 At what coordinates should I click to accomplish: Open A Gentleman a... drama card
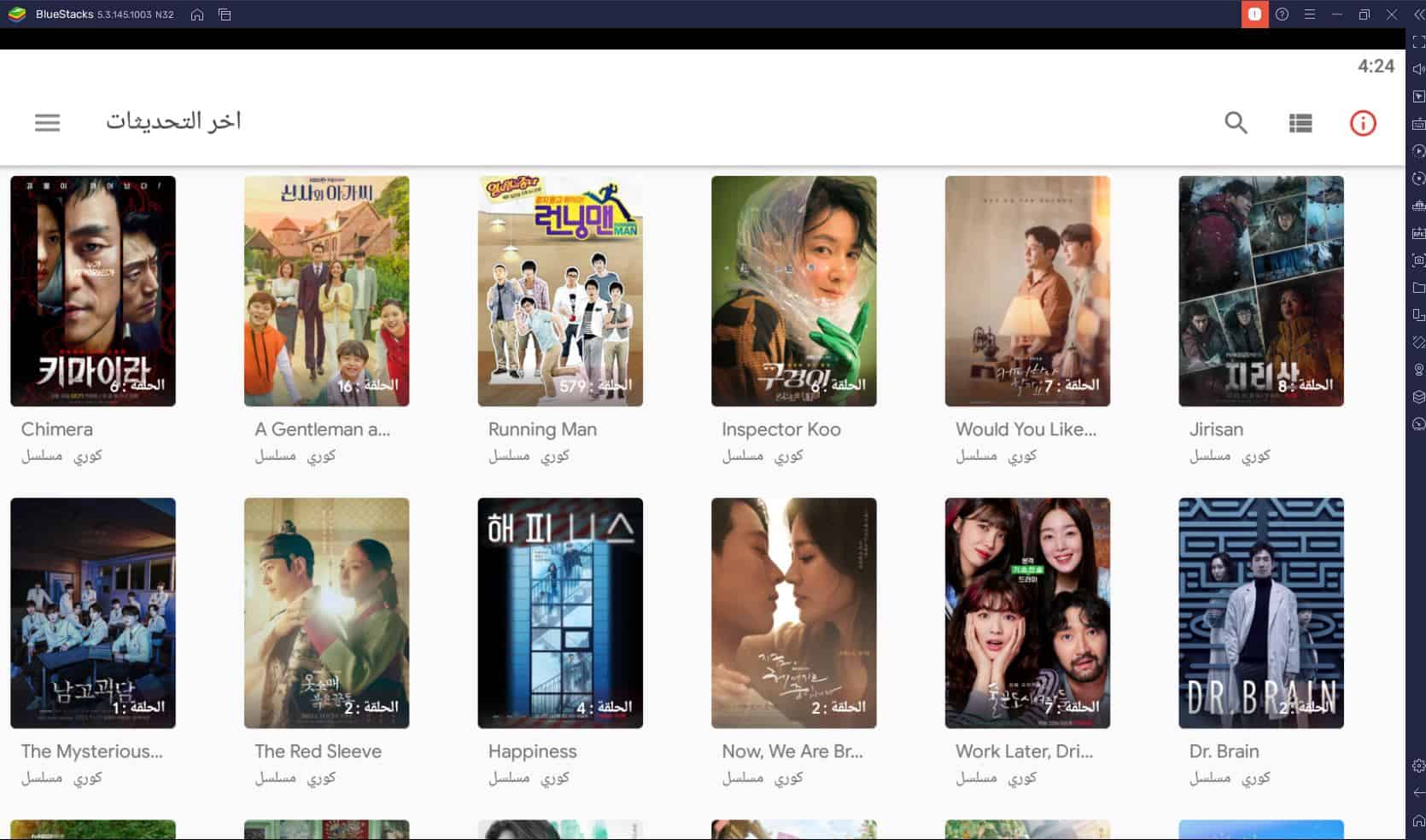pyautogui.click(x=326, y=291)
